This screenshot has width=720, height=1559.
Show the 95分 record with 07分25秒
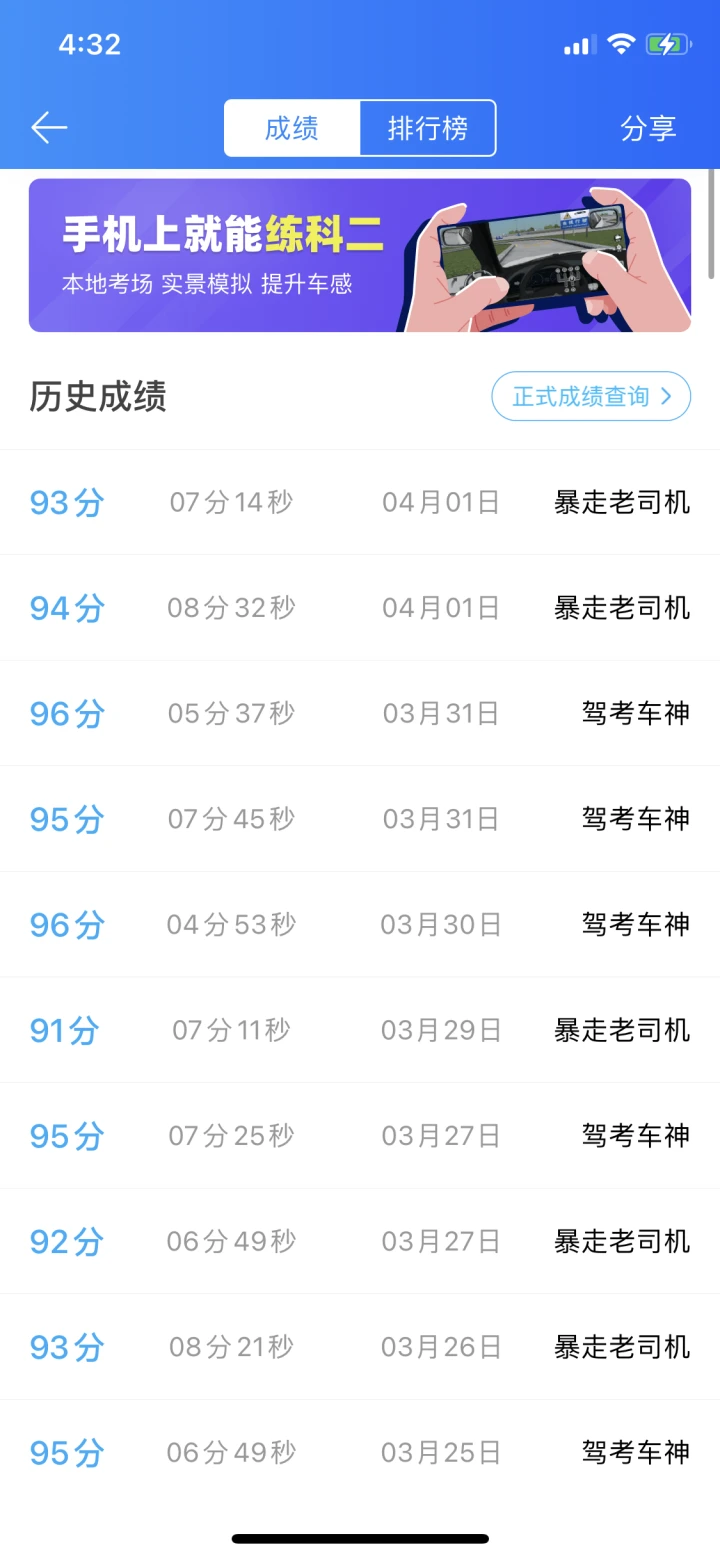click(x=360, y=1136)
